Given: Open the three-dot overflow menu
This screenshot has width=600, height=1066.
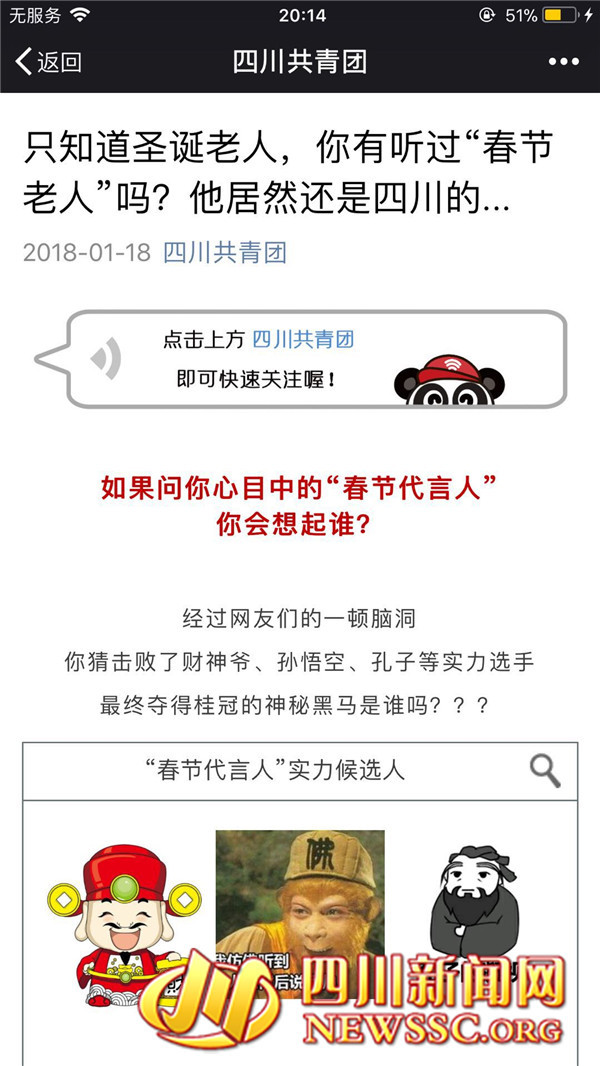Looking at the screenshot, I should 564,62.
